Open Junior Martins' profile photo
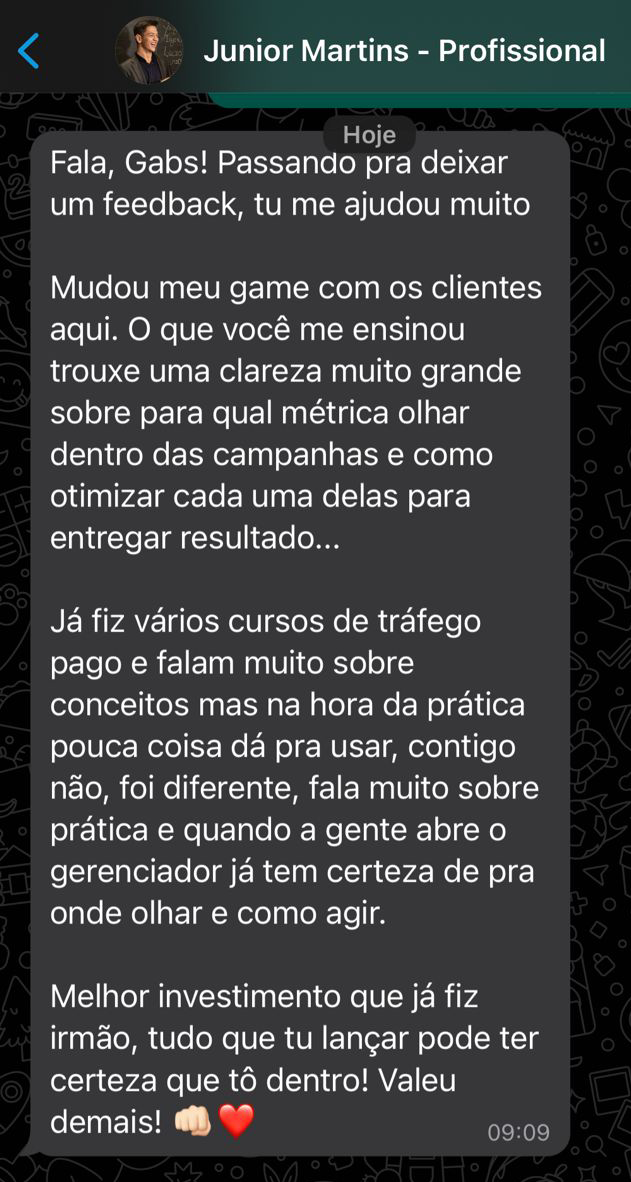The image size is (631, 1182). pyautogui.click(x=149, y=50)
